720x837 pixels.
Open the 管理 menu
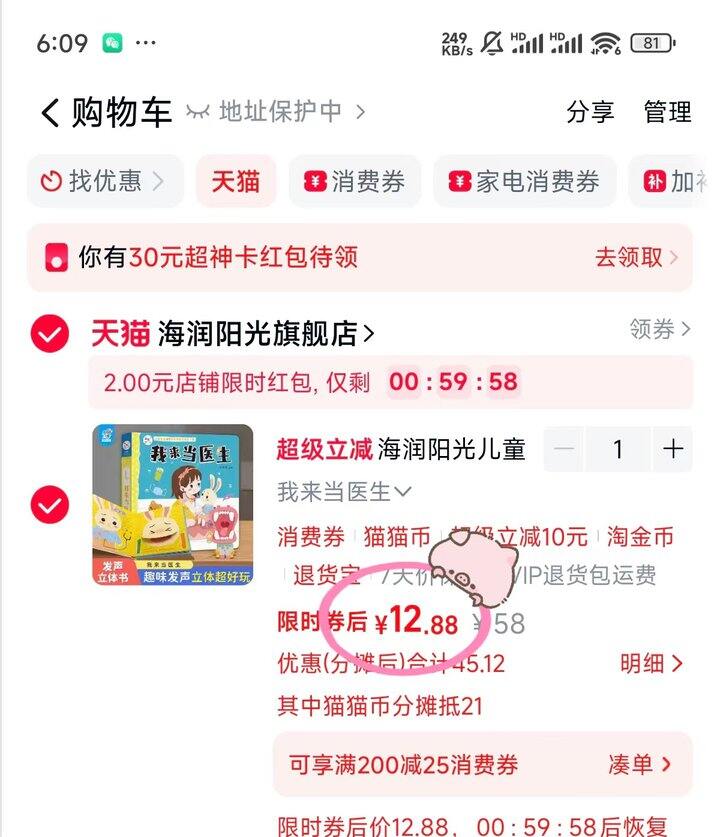click(x=666, y=113)
